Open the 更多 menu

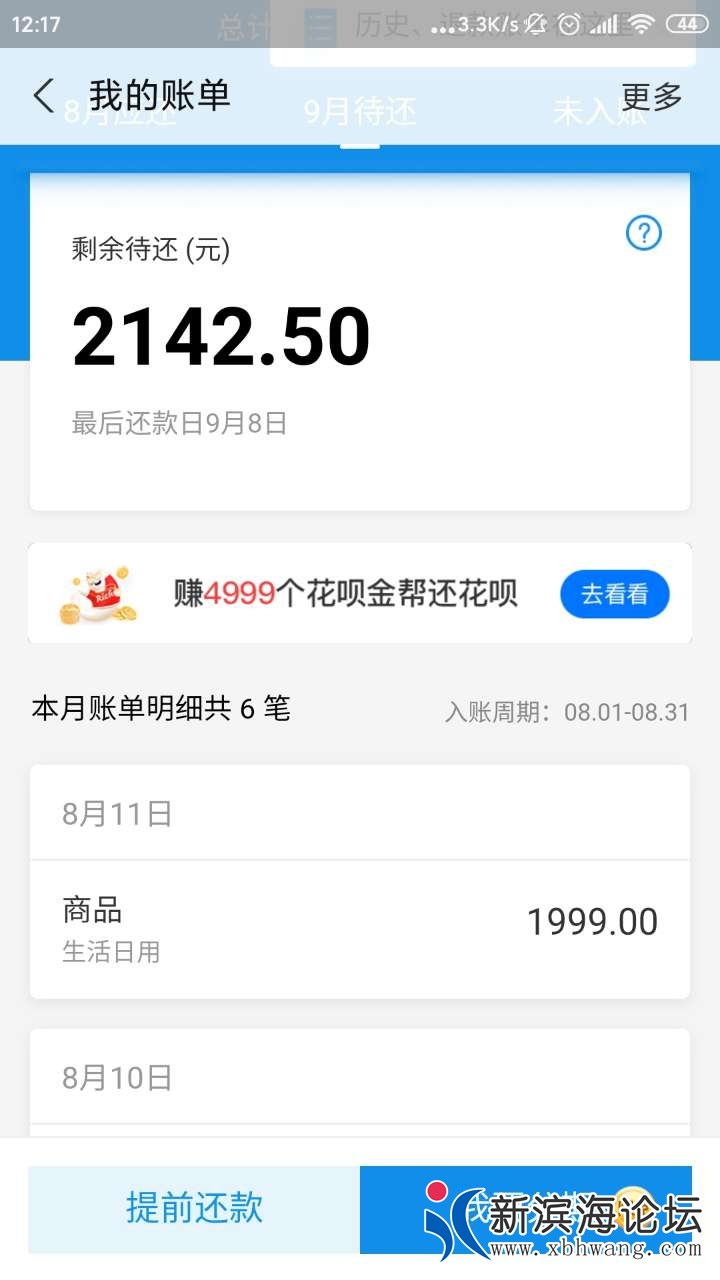tap(651, 97)
